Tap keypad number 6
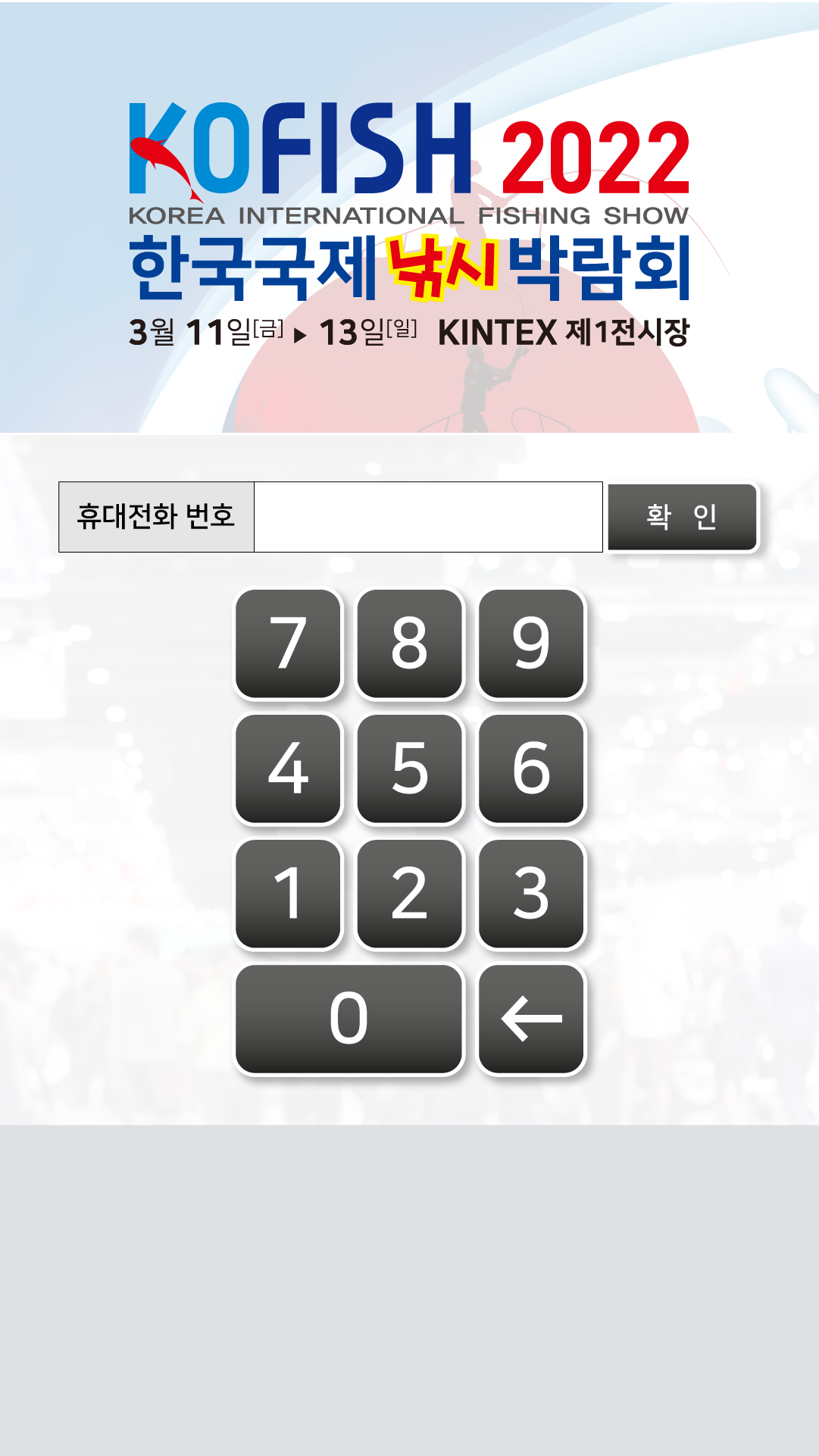The width and height of the screenshot is (819, 1456). click(531, 769)
